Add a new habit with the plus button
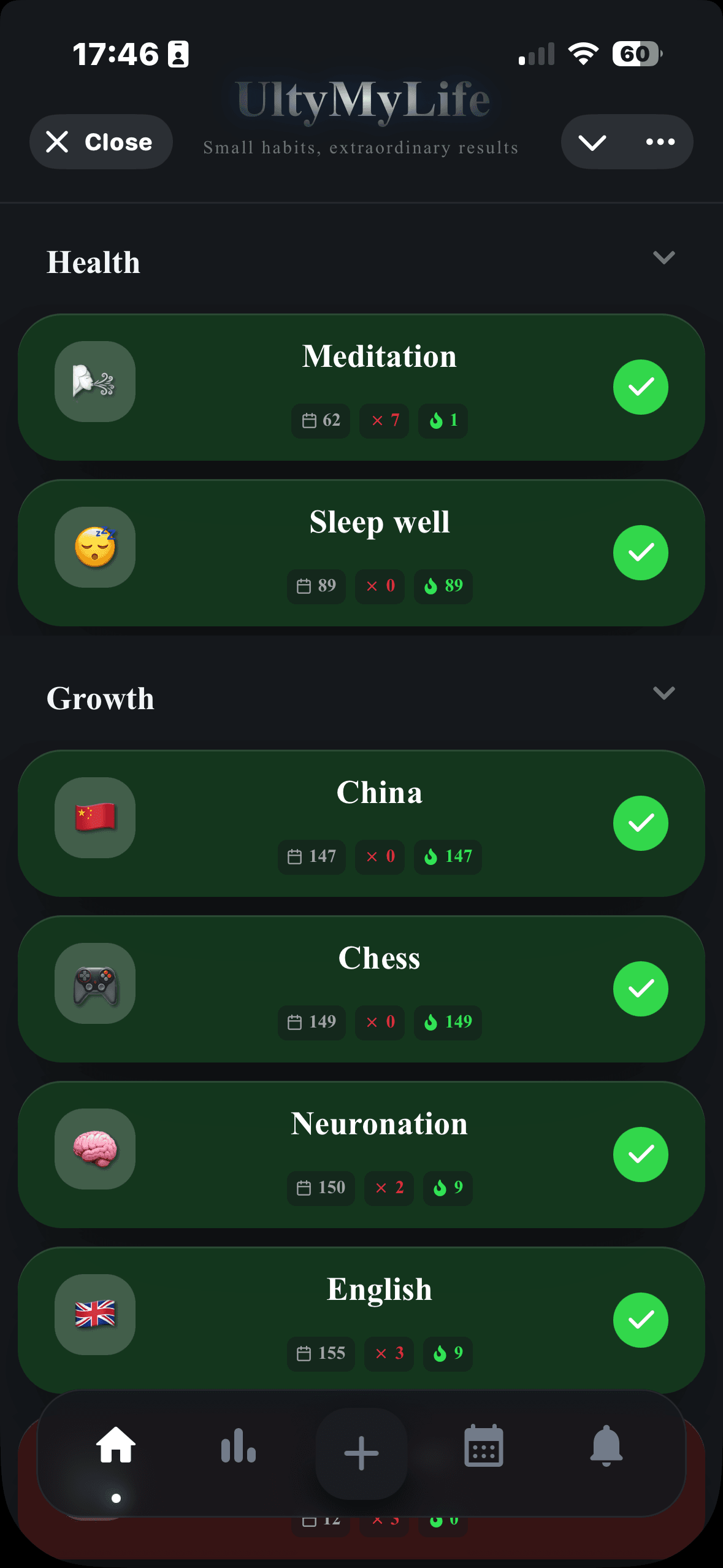This screenshot has height=1568, width=723. tap(361, 1453)
